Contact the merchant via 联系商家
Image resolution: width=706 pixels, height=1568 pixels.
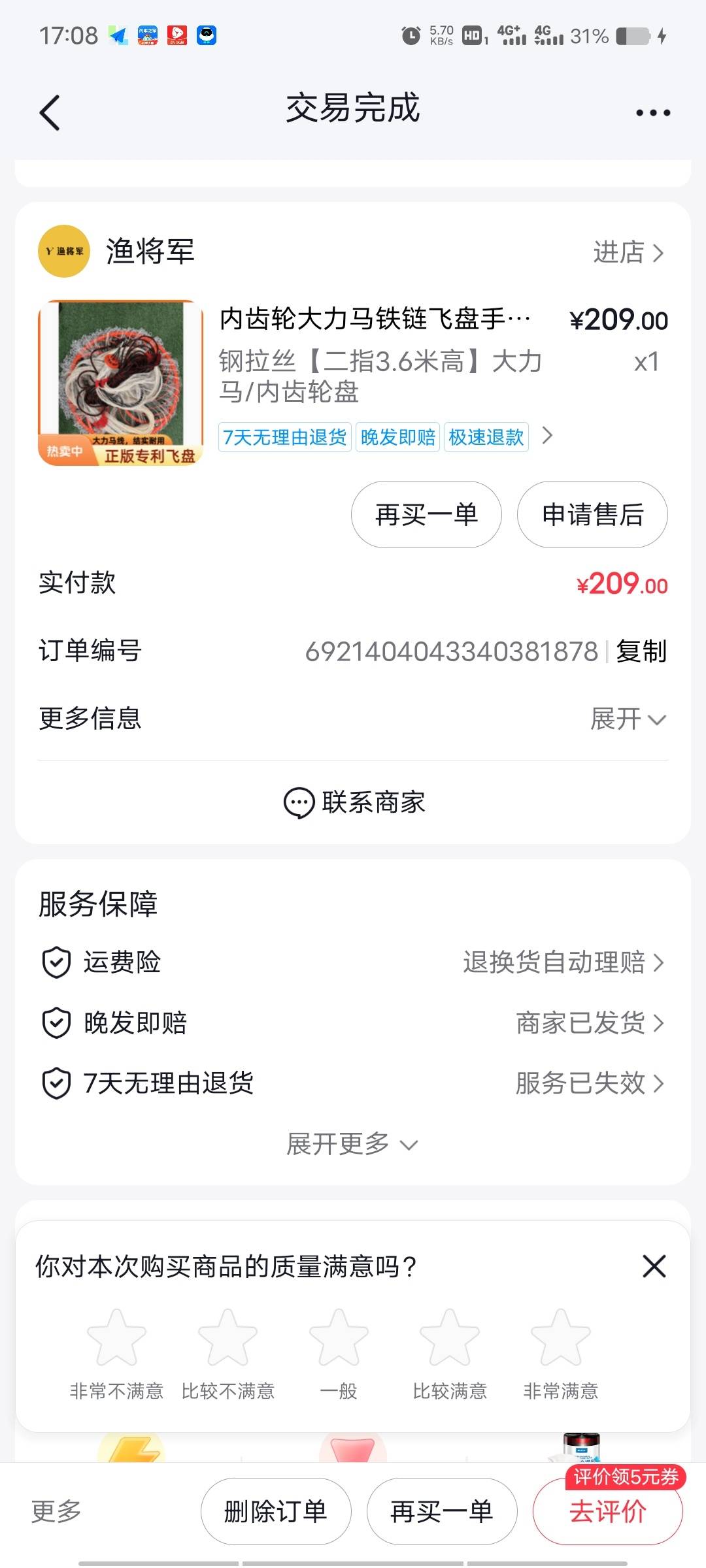coord(354,802)
